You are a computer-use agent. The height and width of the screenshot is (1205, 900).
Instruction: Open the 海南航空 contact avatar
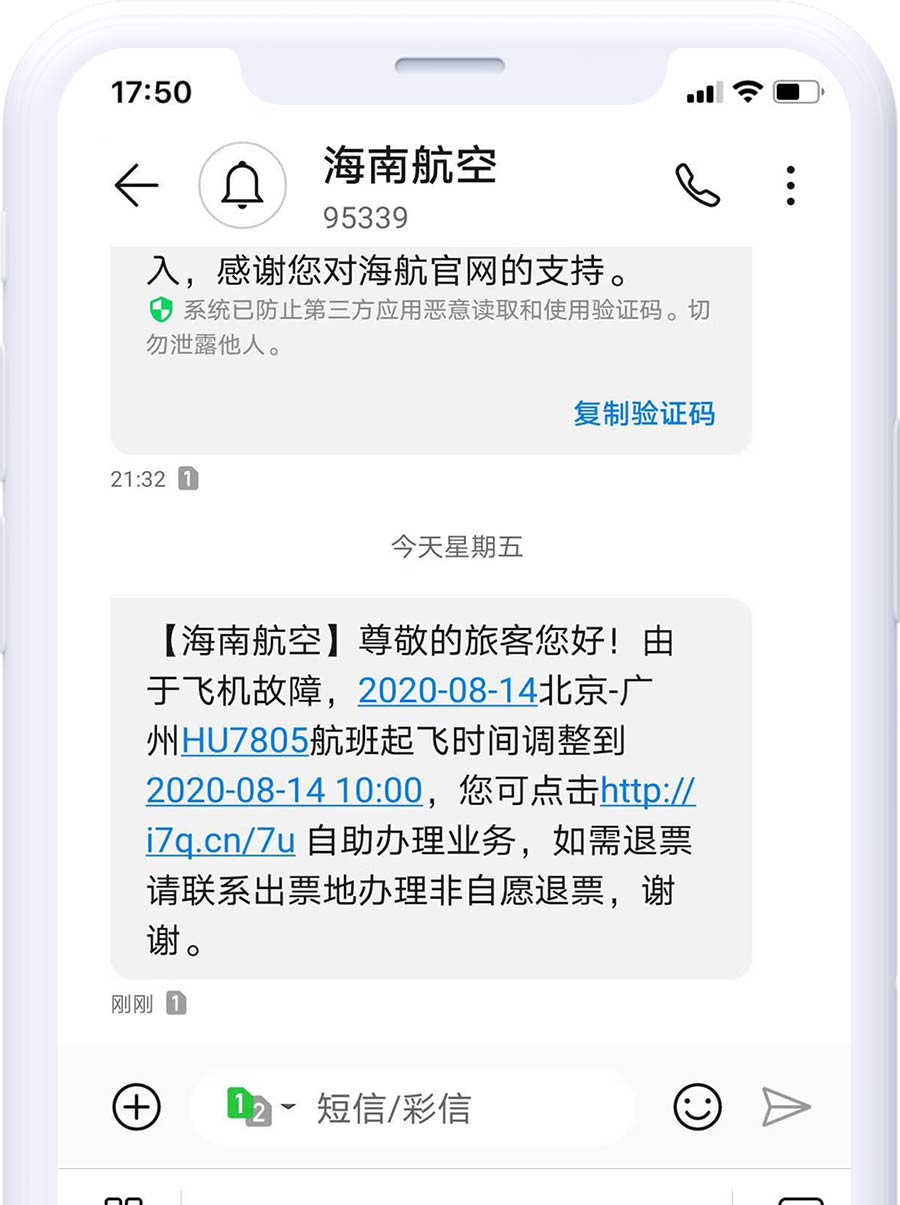(242, 186)
